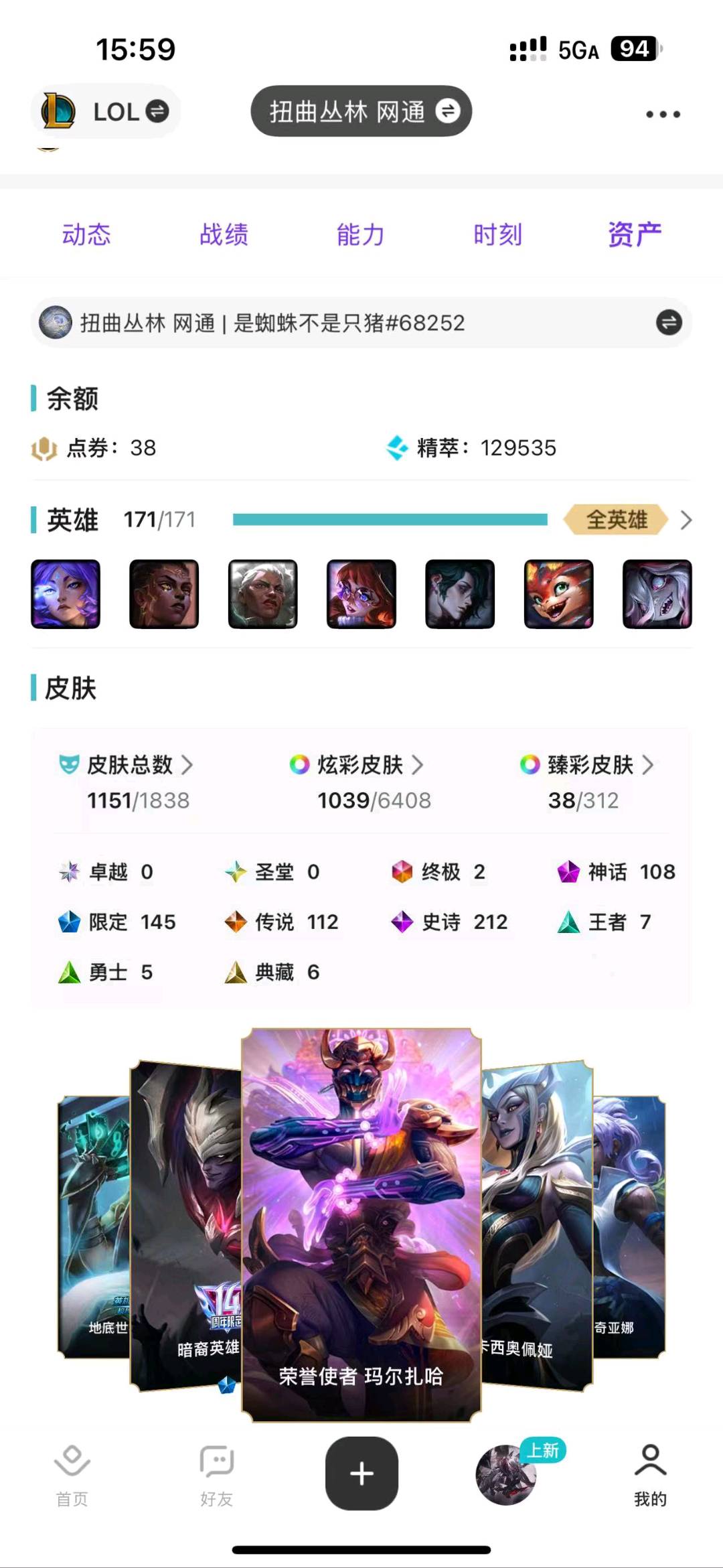723x1568 pixels.
Task: Go to the 时刻 tab
Action: click(497, 234)
